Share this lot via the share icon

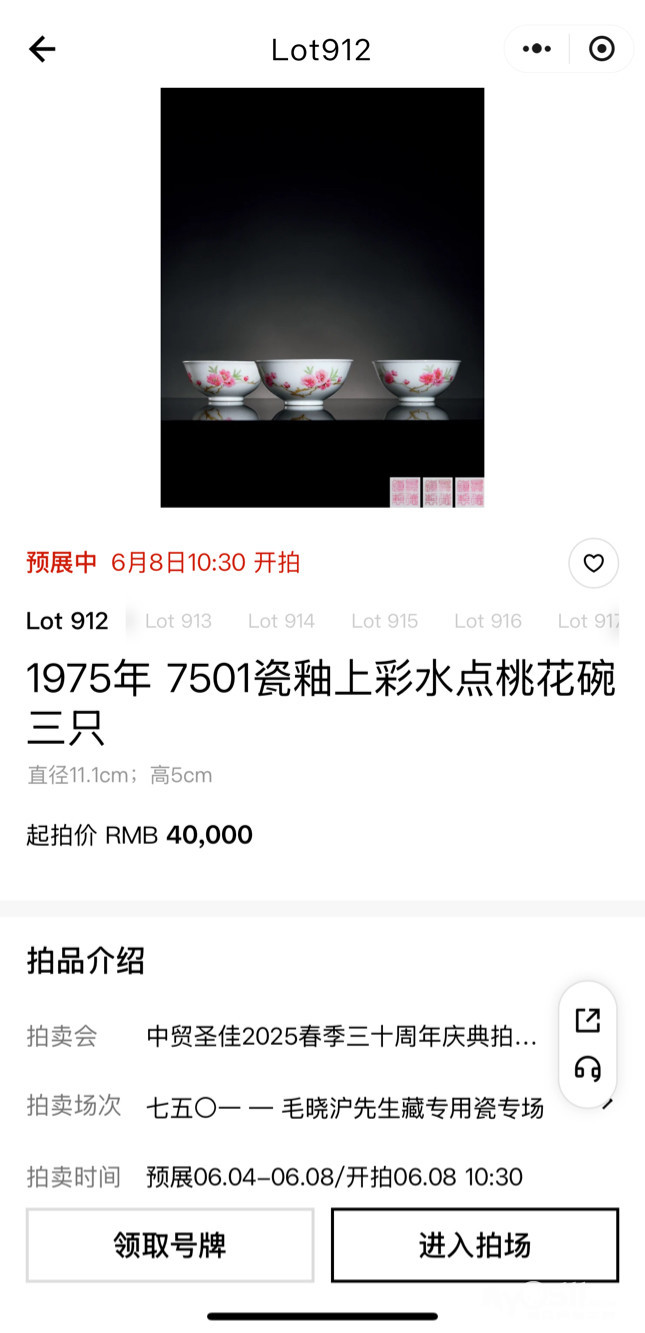point(588,1020)
